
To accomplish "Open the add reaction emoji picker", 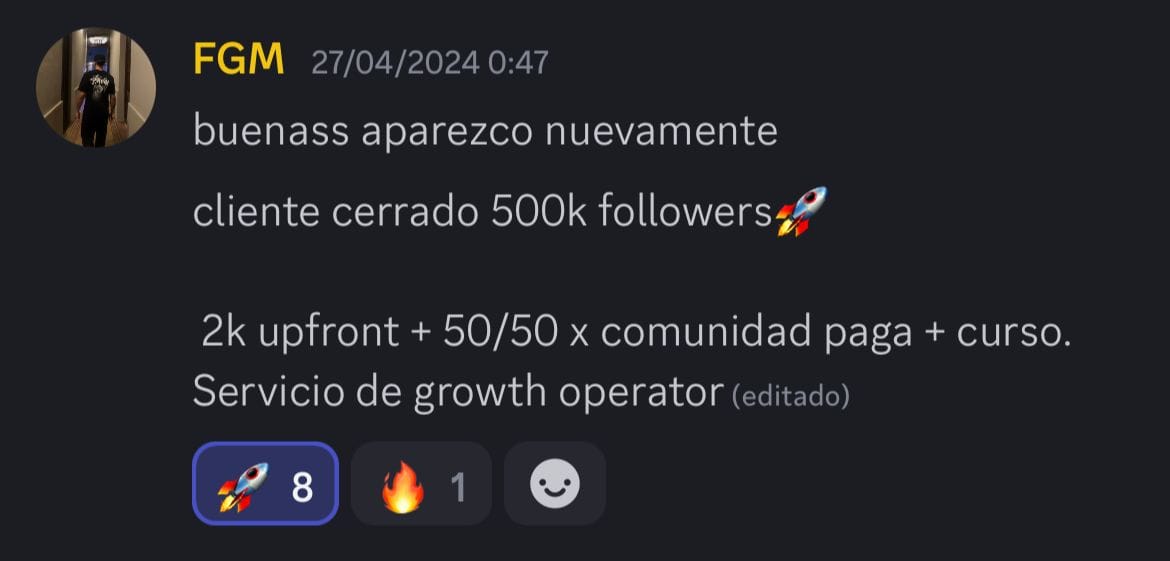I will coord(555,485).
